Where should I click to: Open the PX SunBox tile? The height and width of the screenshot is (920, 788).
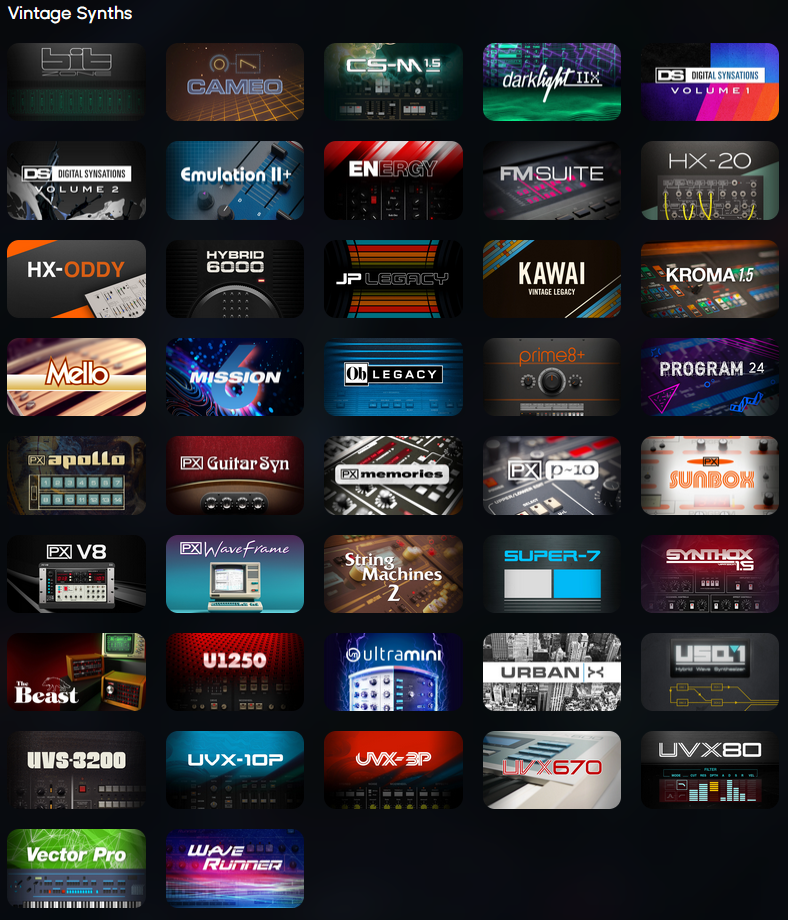pyautogui.click(x=710, y=475)
